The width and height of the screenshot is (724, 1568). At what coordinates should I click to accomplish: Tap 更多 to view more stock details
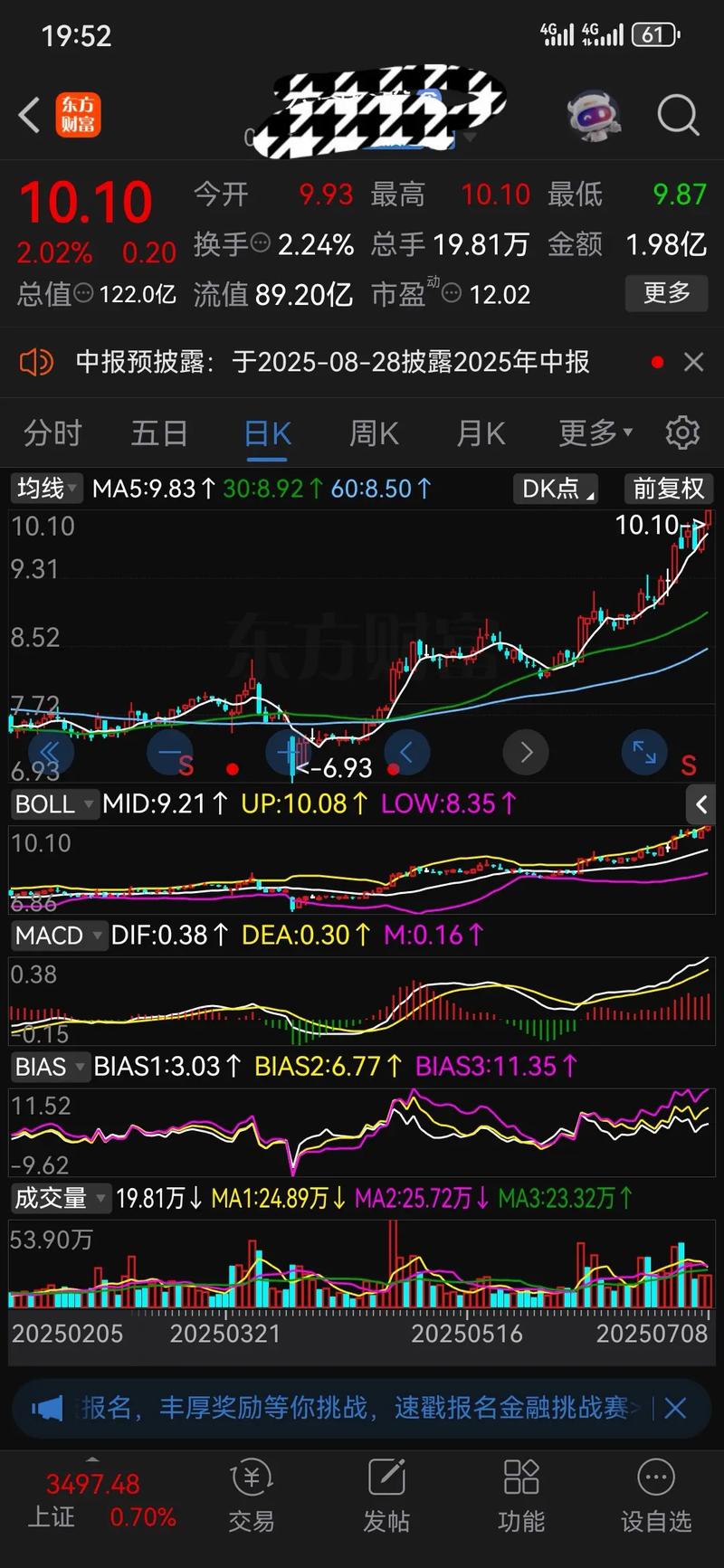(x=666, y=293)
